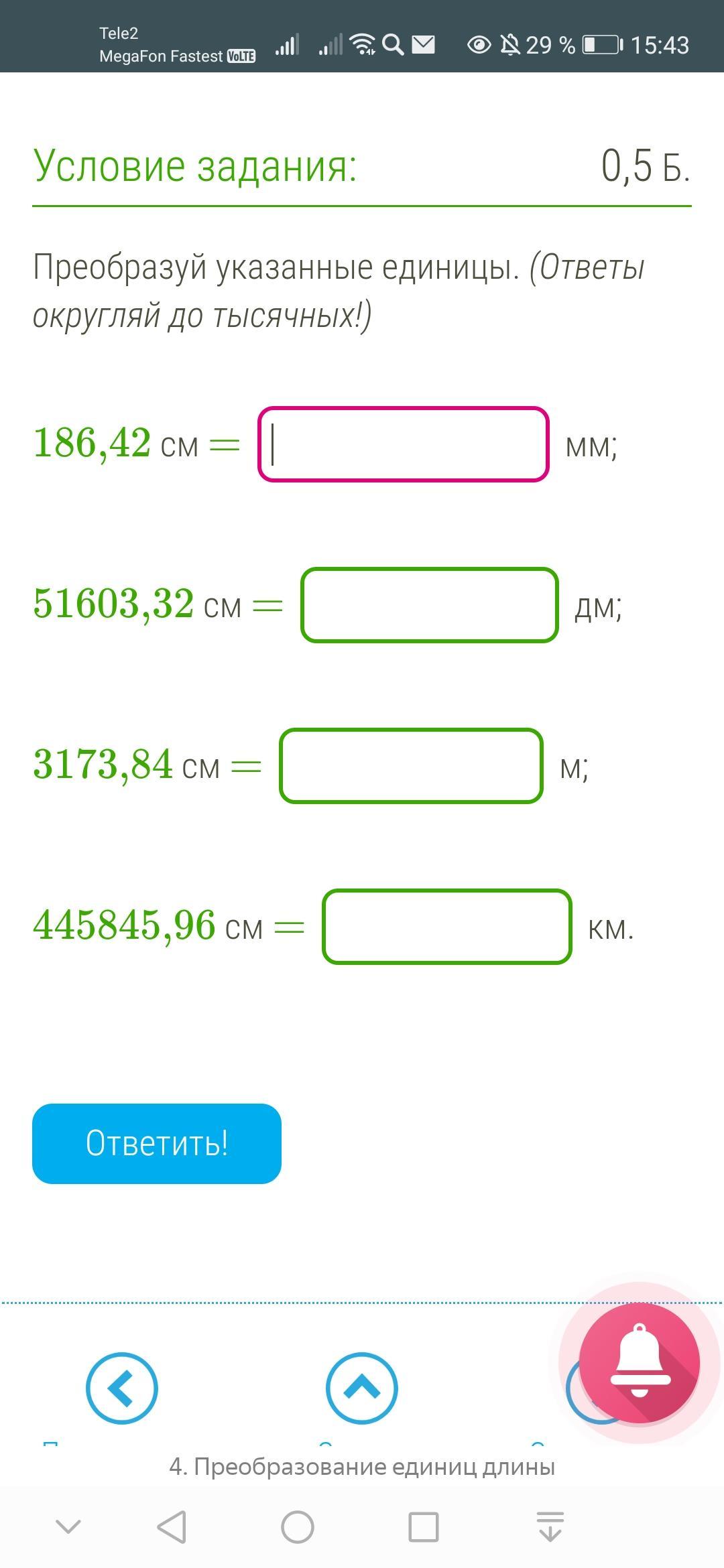
Task: Open recent apps from the navigation bar
Action: 424,1527
